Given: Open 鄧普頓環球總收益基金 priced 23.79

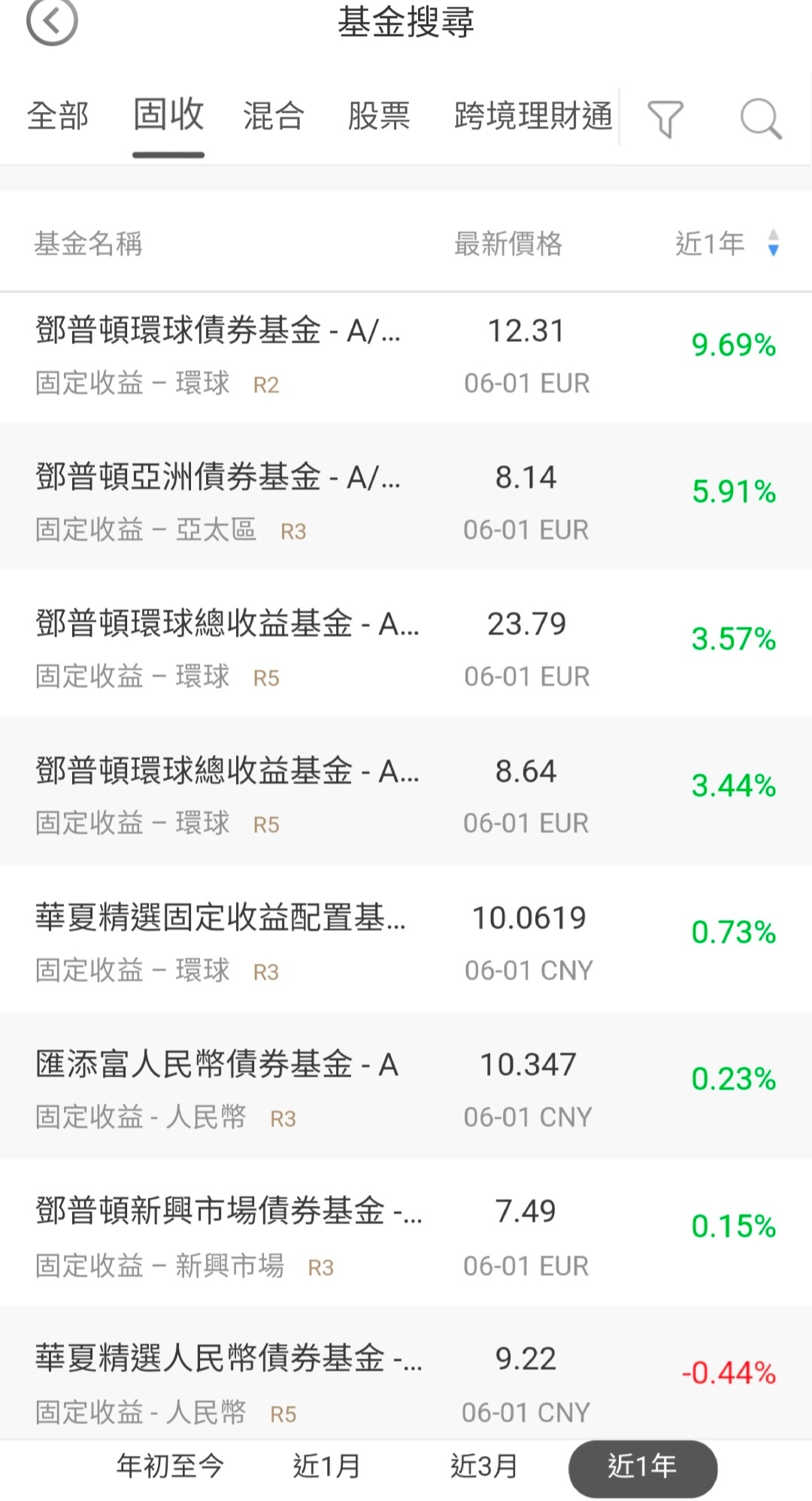Looking at the screenshot, I should point(406,643).
